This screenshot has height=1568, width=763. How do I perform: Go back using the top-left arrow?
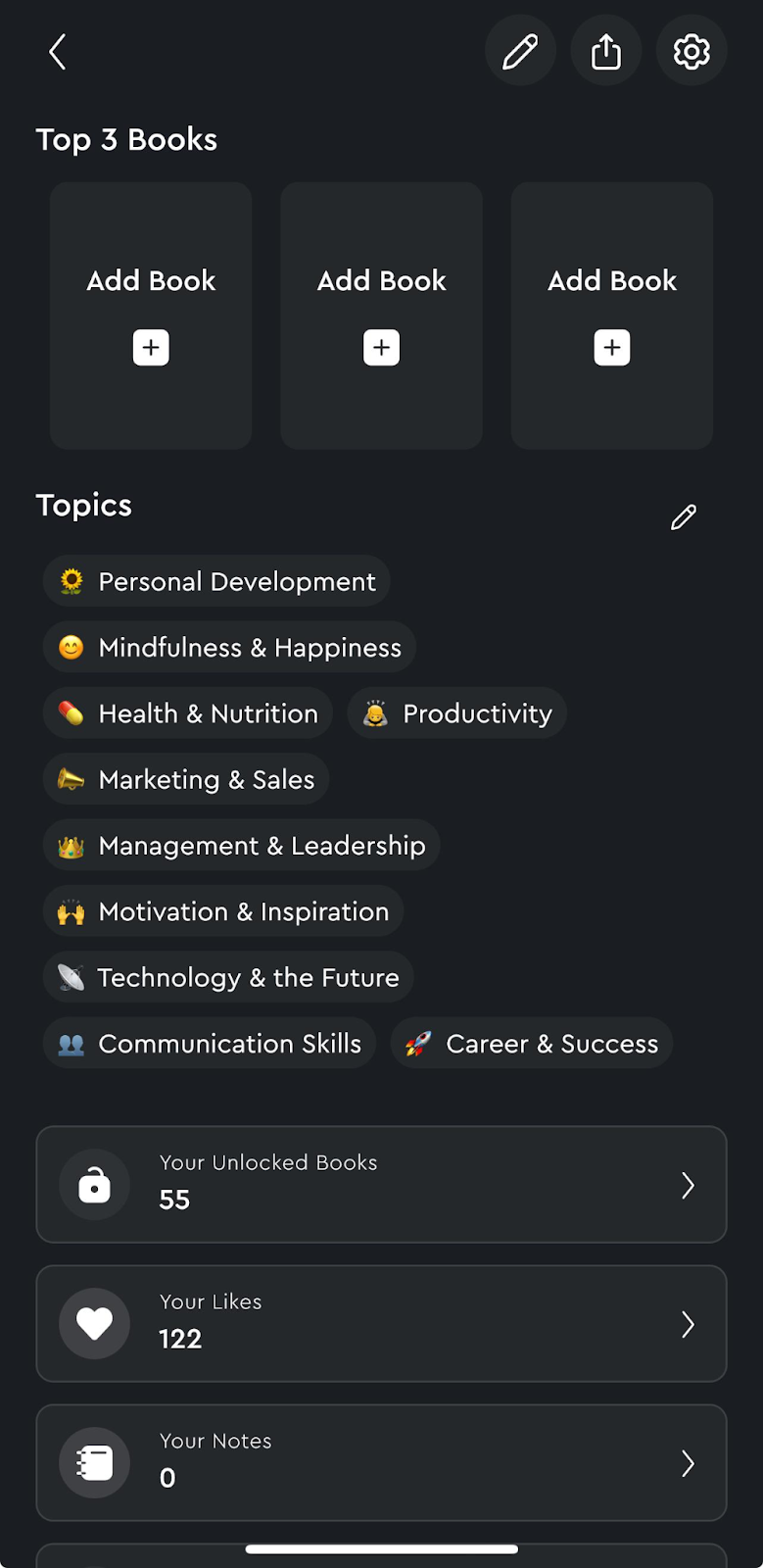(58, 52)
